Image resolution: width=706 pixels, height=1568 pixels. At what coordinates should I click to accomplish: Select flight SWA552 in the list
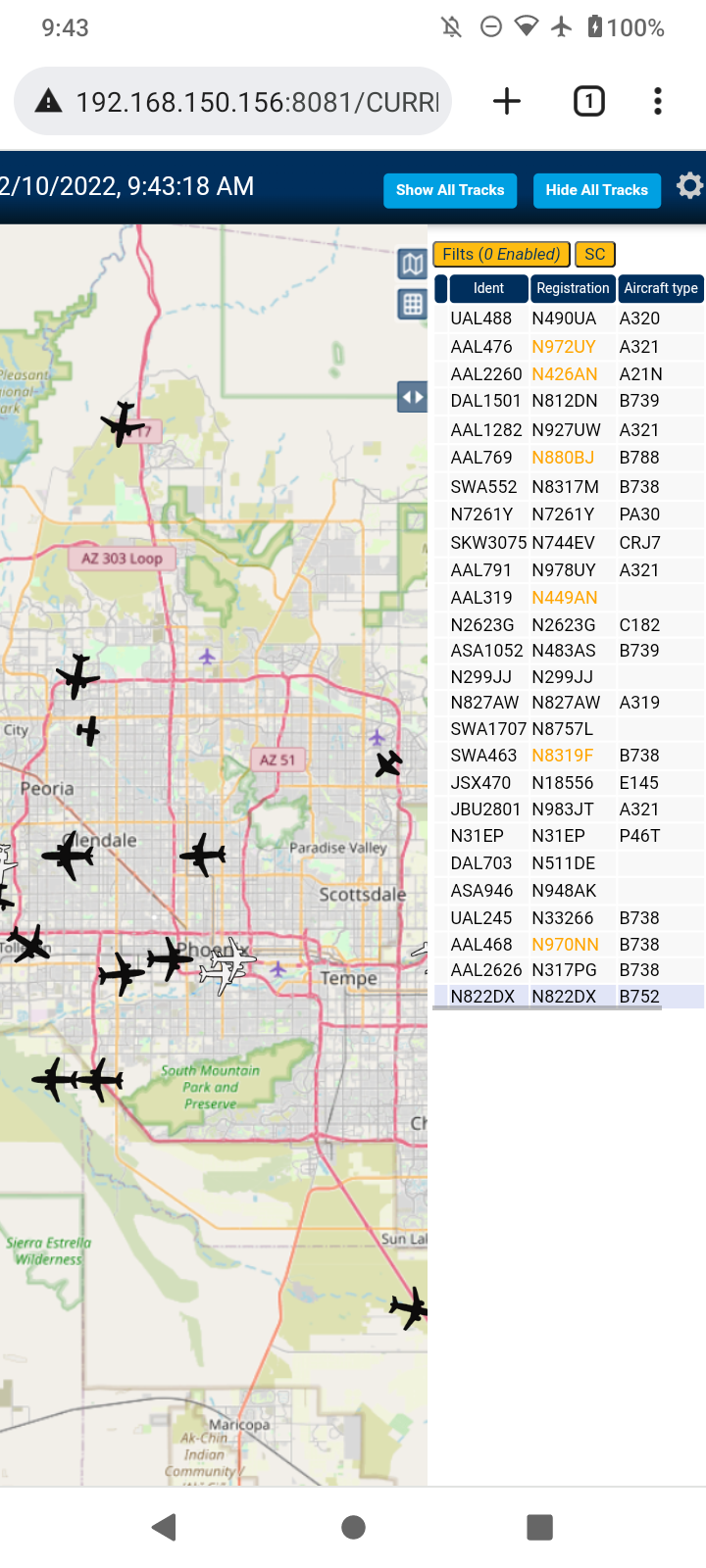569,487
